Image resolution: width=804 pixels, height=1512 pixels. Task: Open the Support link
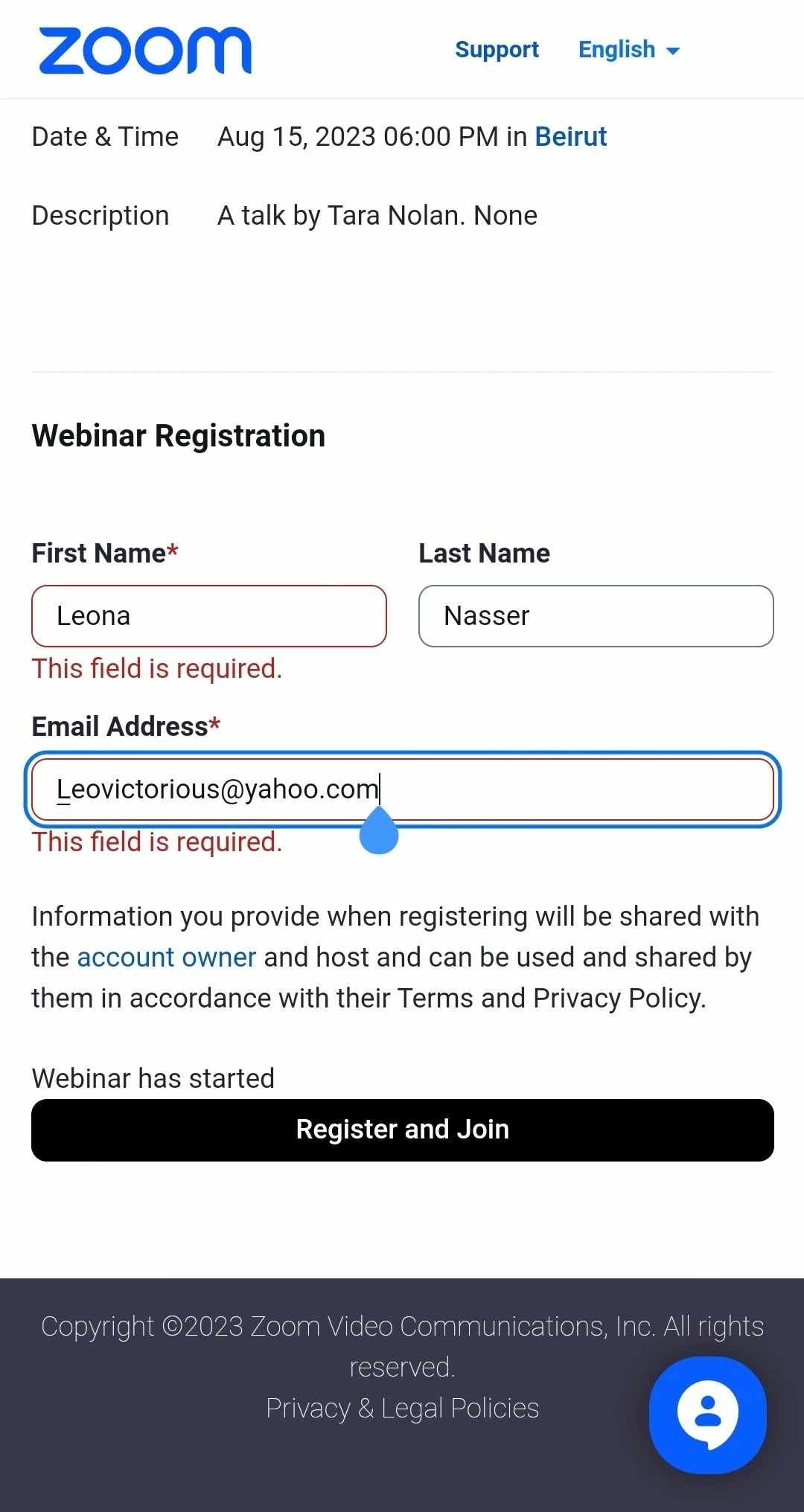497,50
